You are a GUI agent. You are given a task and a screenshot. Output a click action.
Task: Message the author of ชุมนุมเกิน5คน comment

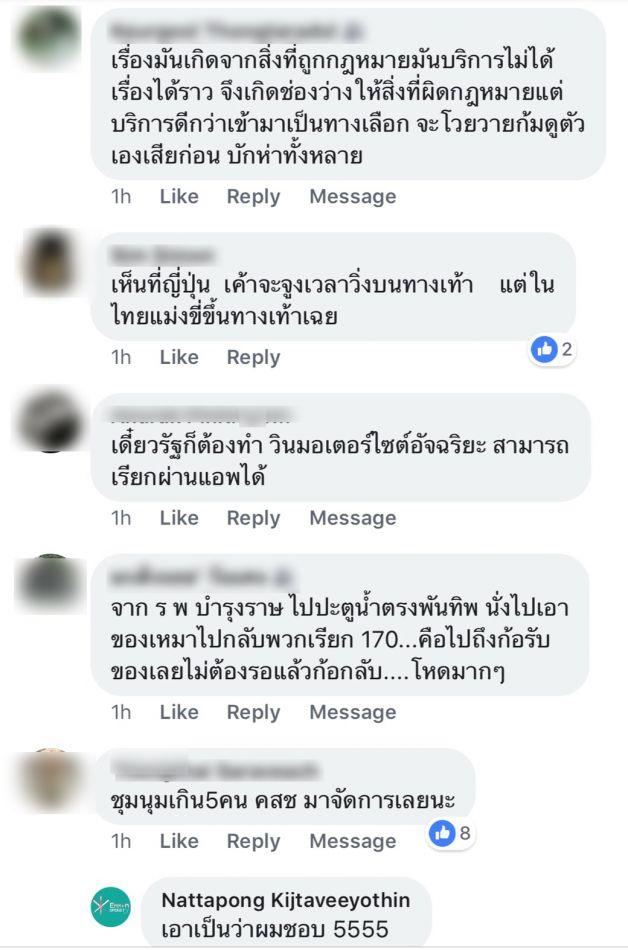tap(352, 841)
